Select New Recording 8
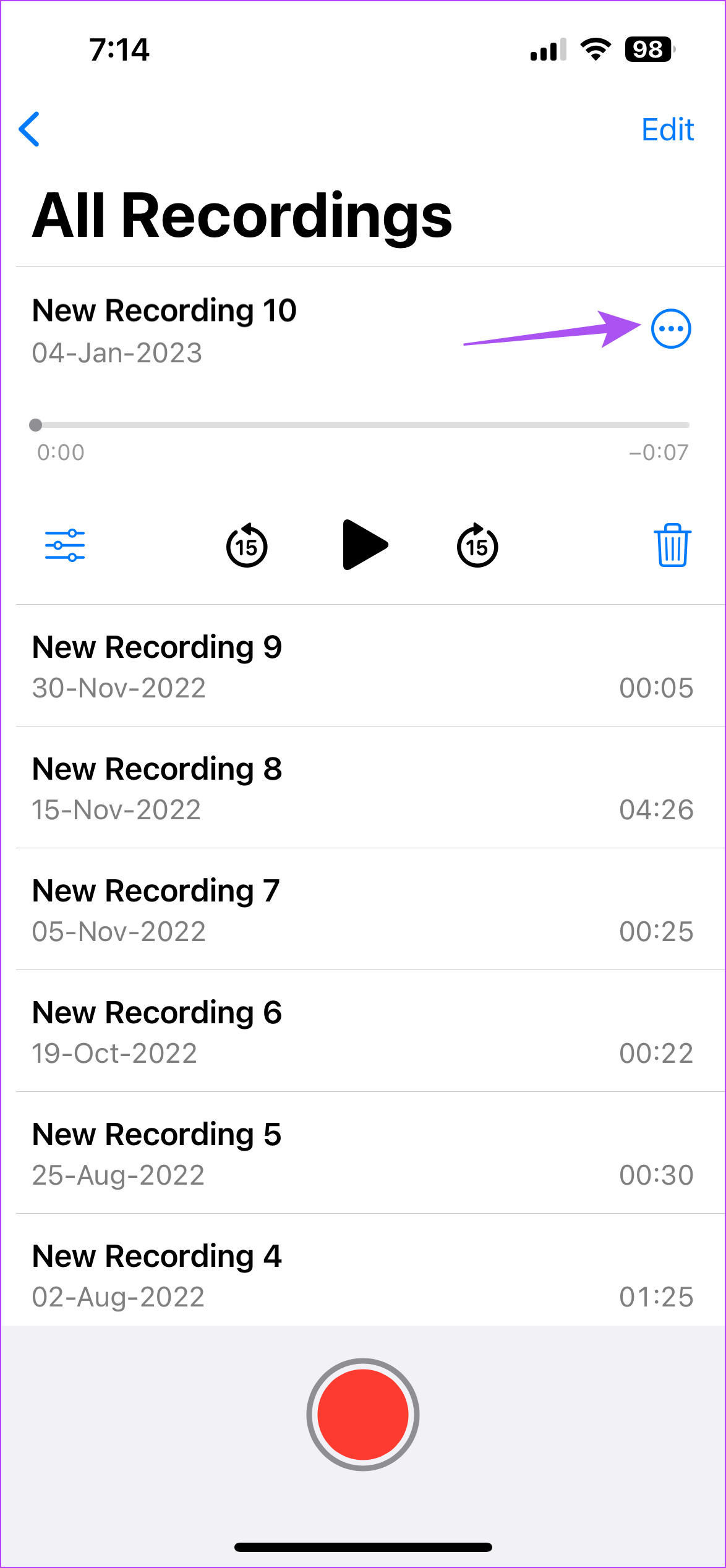This screenshot has height=1568, width=726. 247,785
